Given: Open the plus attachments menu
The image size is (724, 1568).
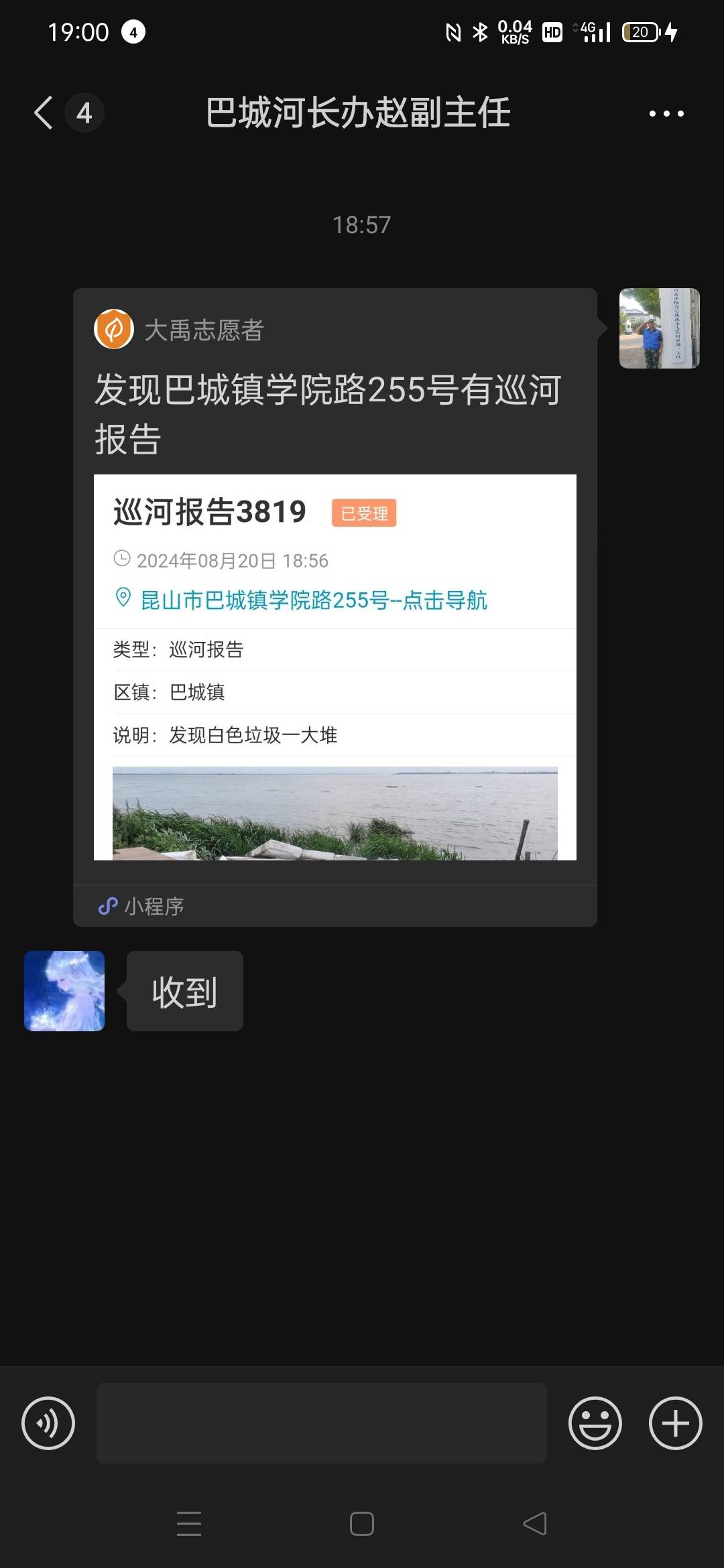Looking at the screenshot, I should pos(676,1423).
